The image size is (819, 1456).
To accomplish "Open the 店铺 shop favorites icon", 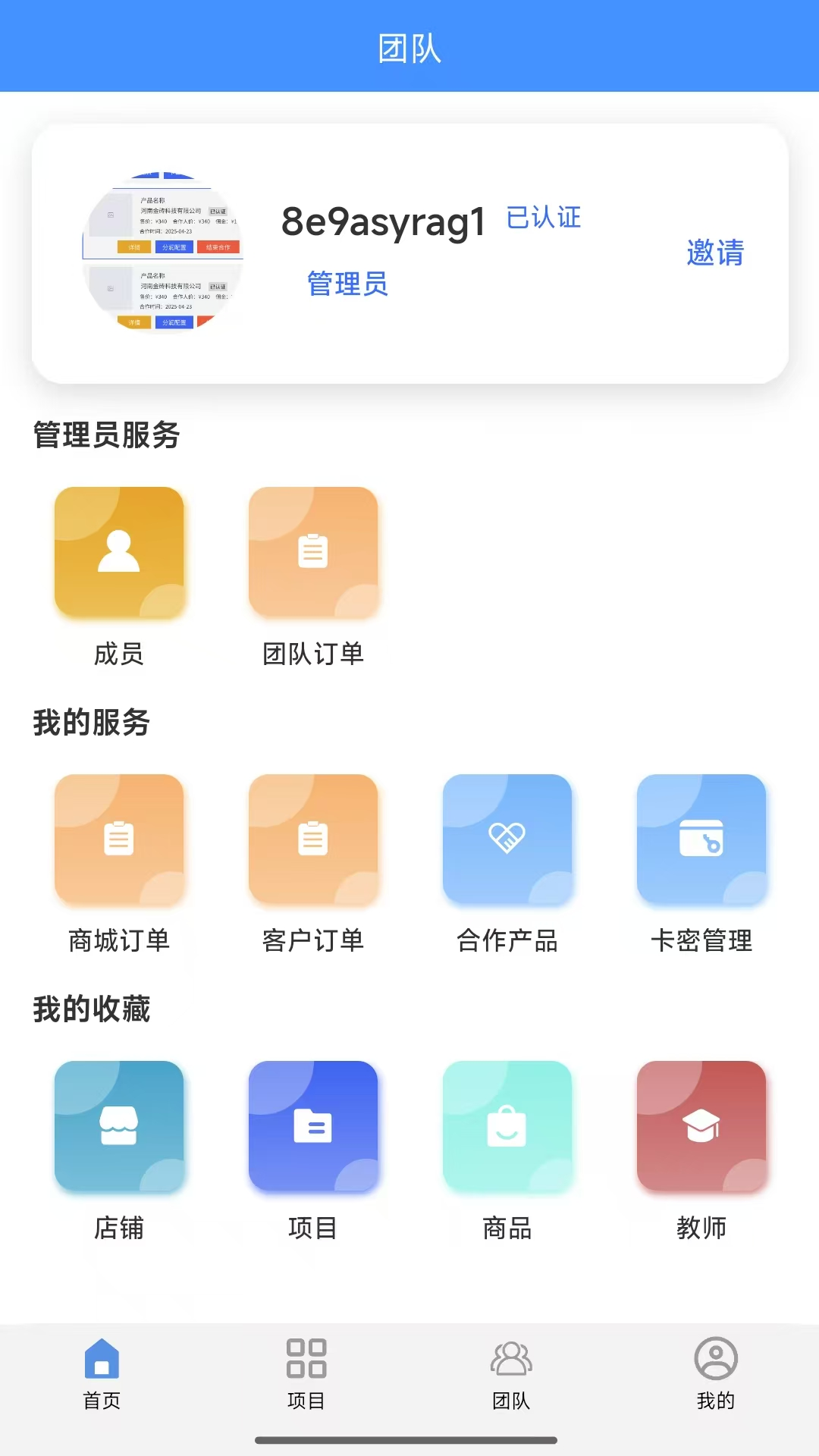I will [119, 1128].
